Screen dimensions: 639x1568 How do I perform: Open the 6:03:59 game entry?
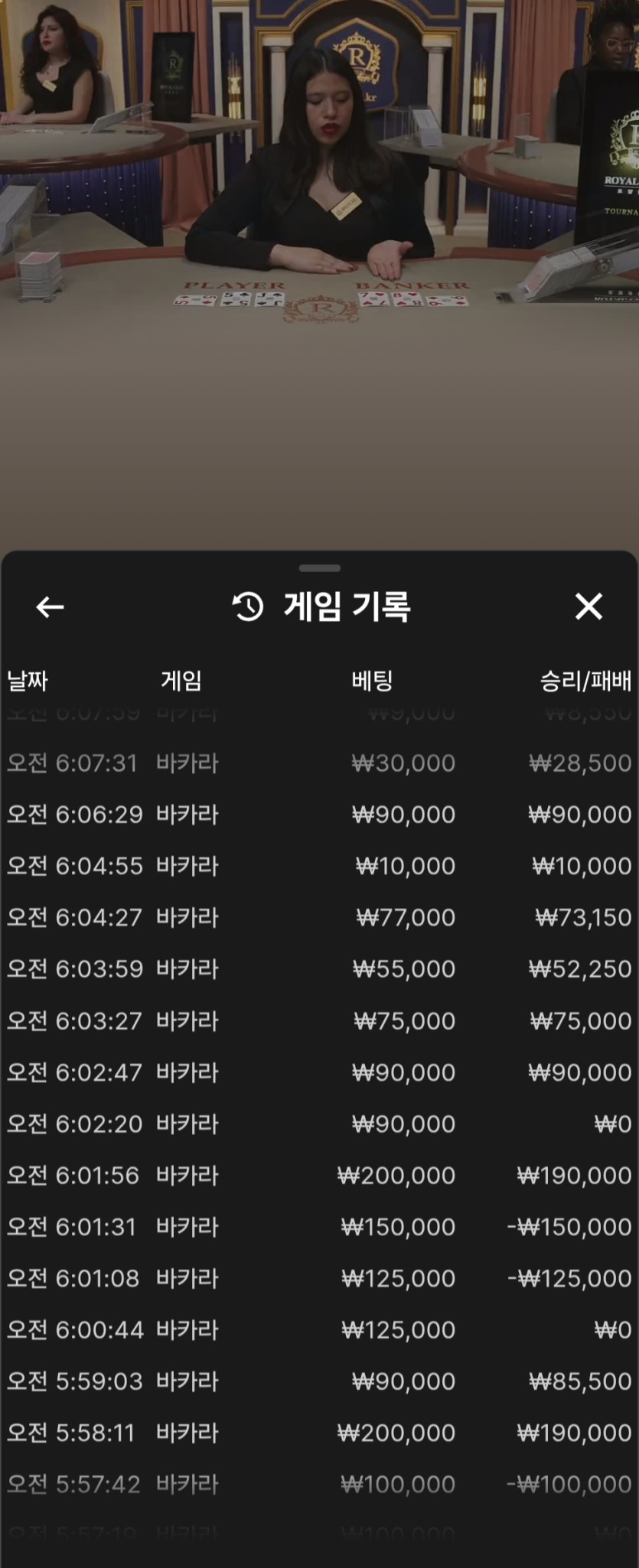pyautogui.click(x=319, y=969)
